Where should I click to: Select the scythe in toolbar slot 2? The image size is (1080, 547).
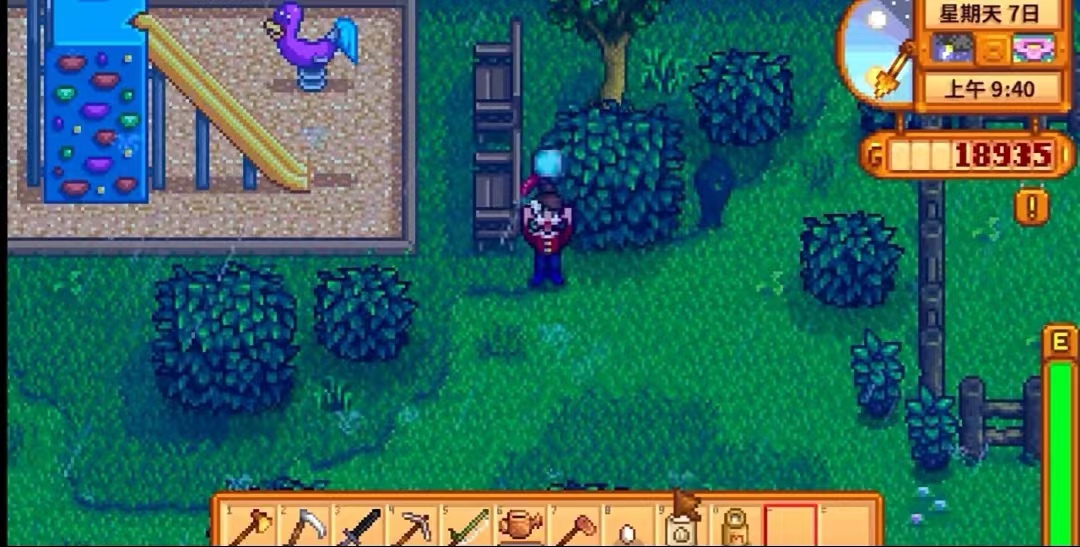point(304,527)
